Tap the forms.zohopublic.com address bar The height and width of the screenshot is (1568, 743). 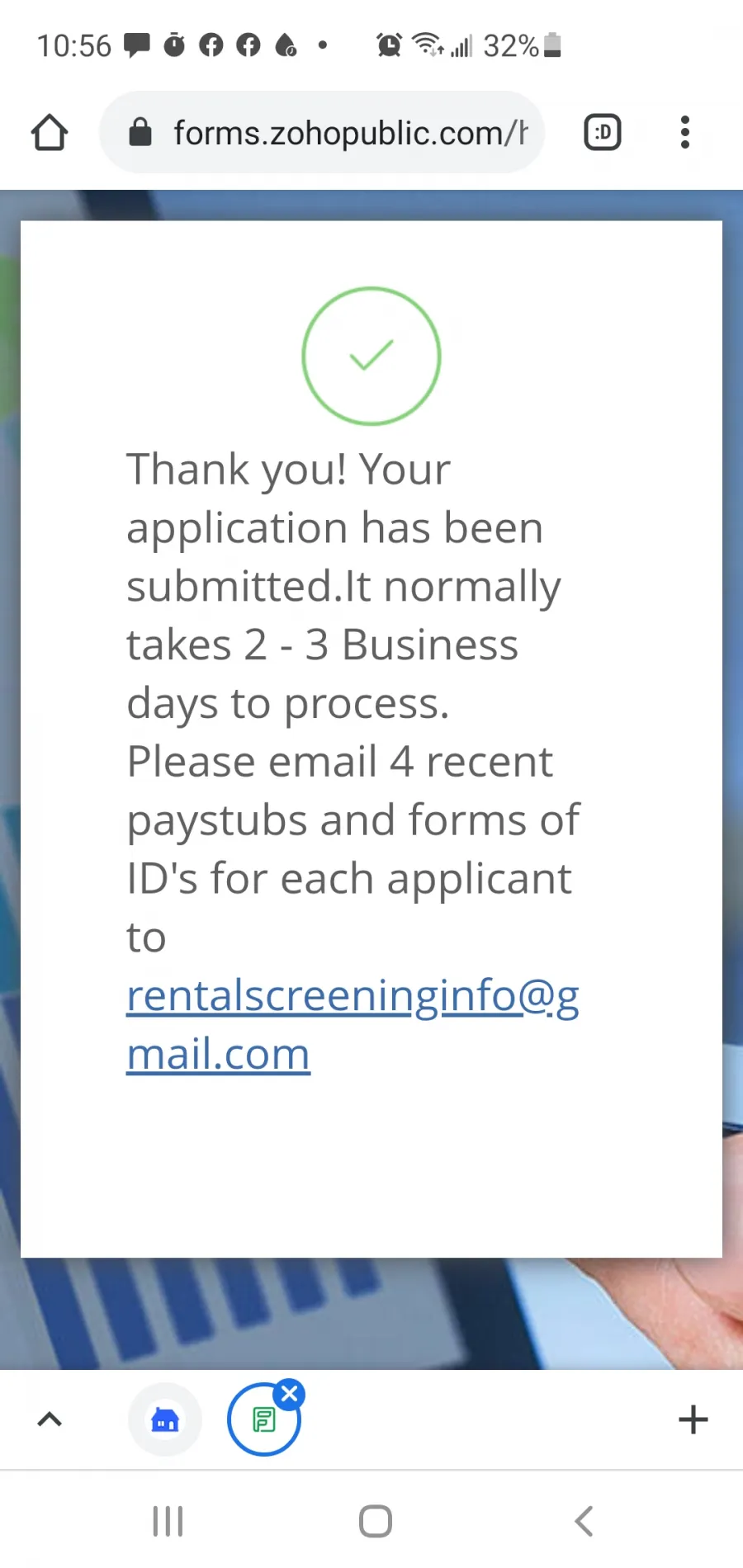pyautogui.click(x=322, y=132)
